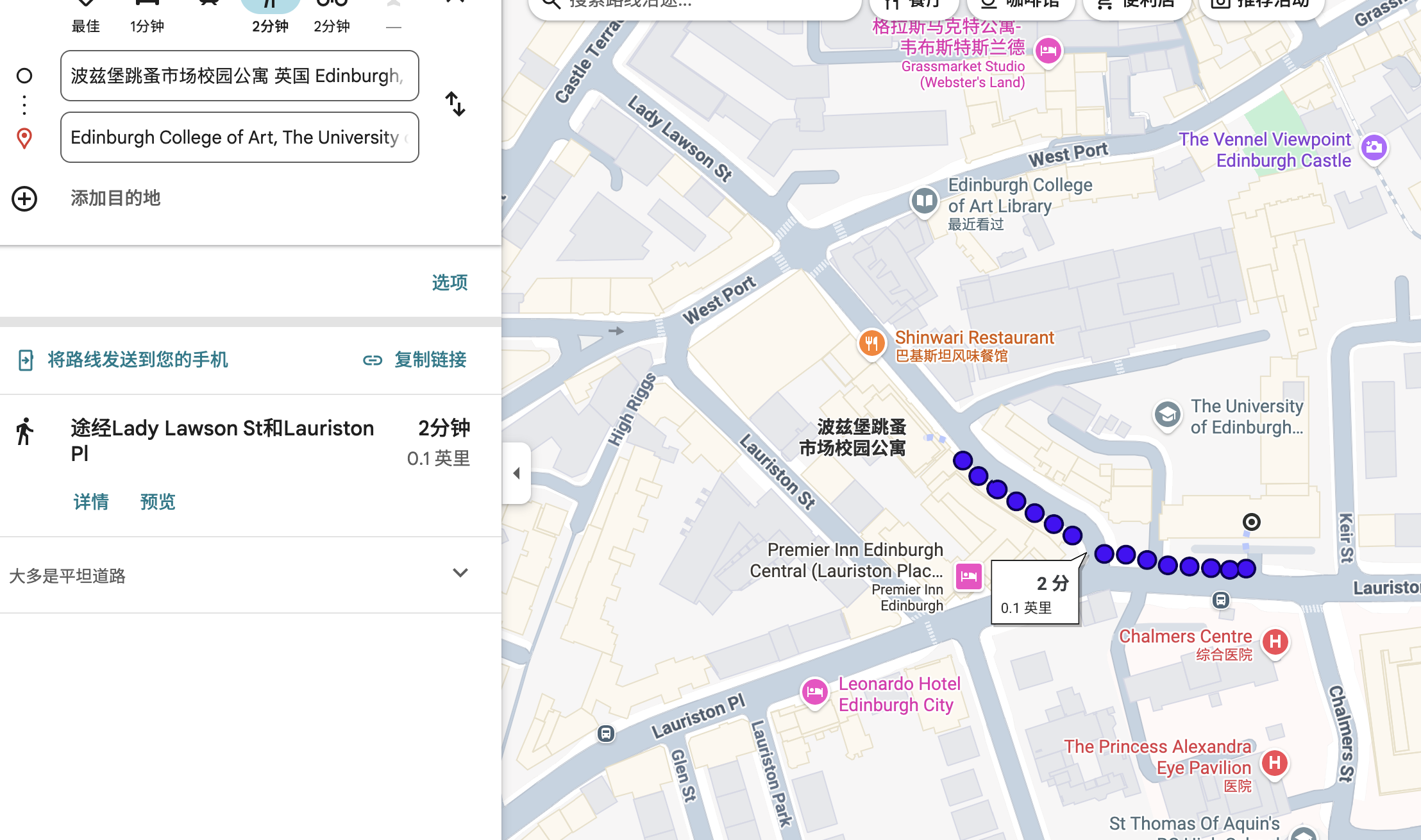Open route options (选项)
Viewport: 1421px width, 840px height.
(449, 282)
